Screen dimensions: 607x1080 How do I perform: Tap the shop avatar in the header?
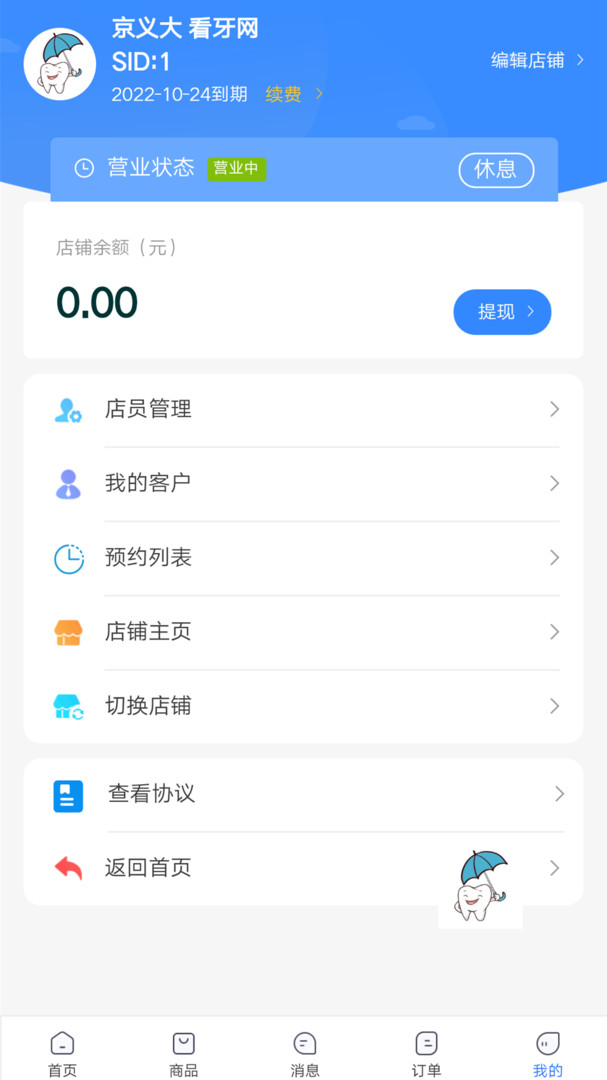pyautogui.click(x=60, y=64)
